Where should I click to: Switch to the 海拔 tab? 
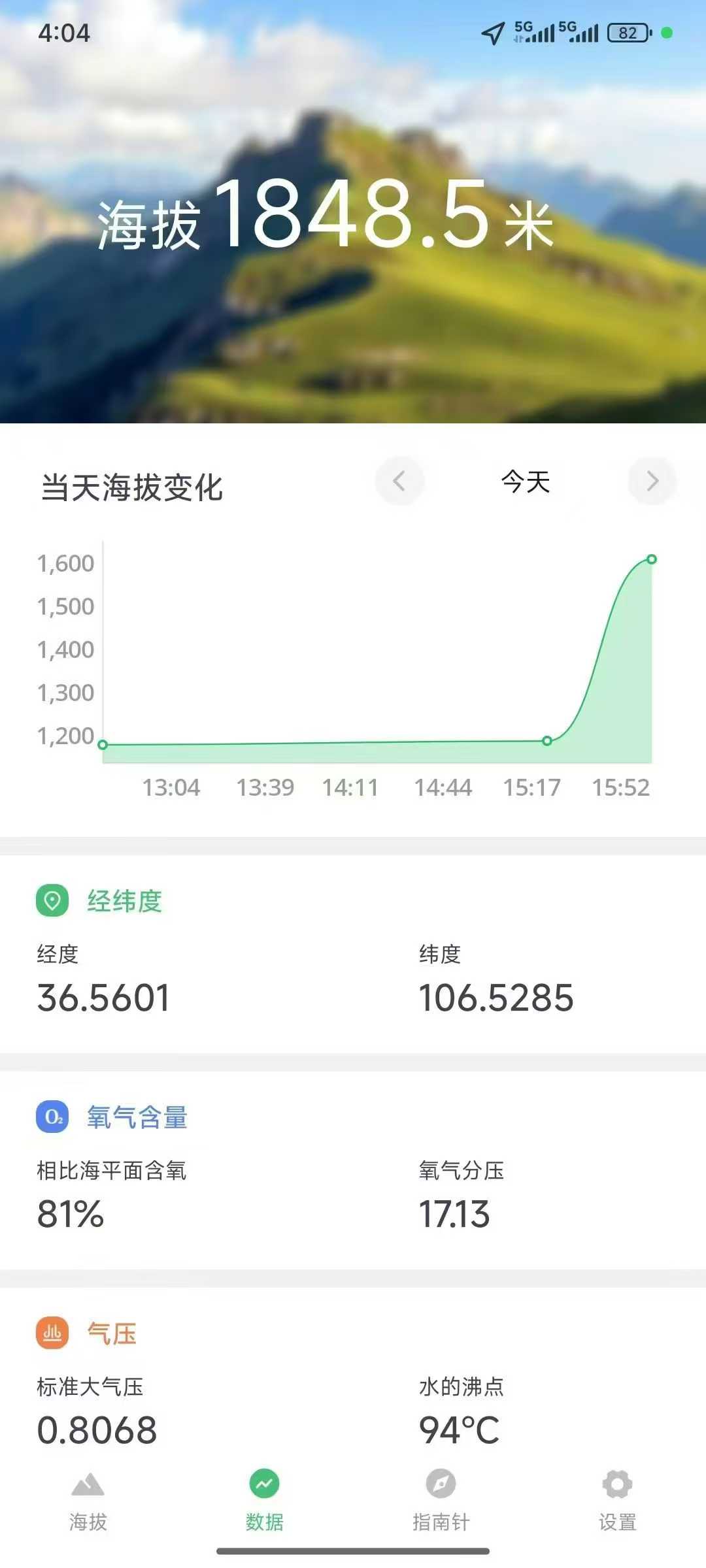click(x=88, y=1495)
